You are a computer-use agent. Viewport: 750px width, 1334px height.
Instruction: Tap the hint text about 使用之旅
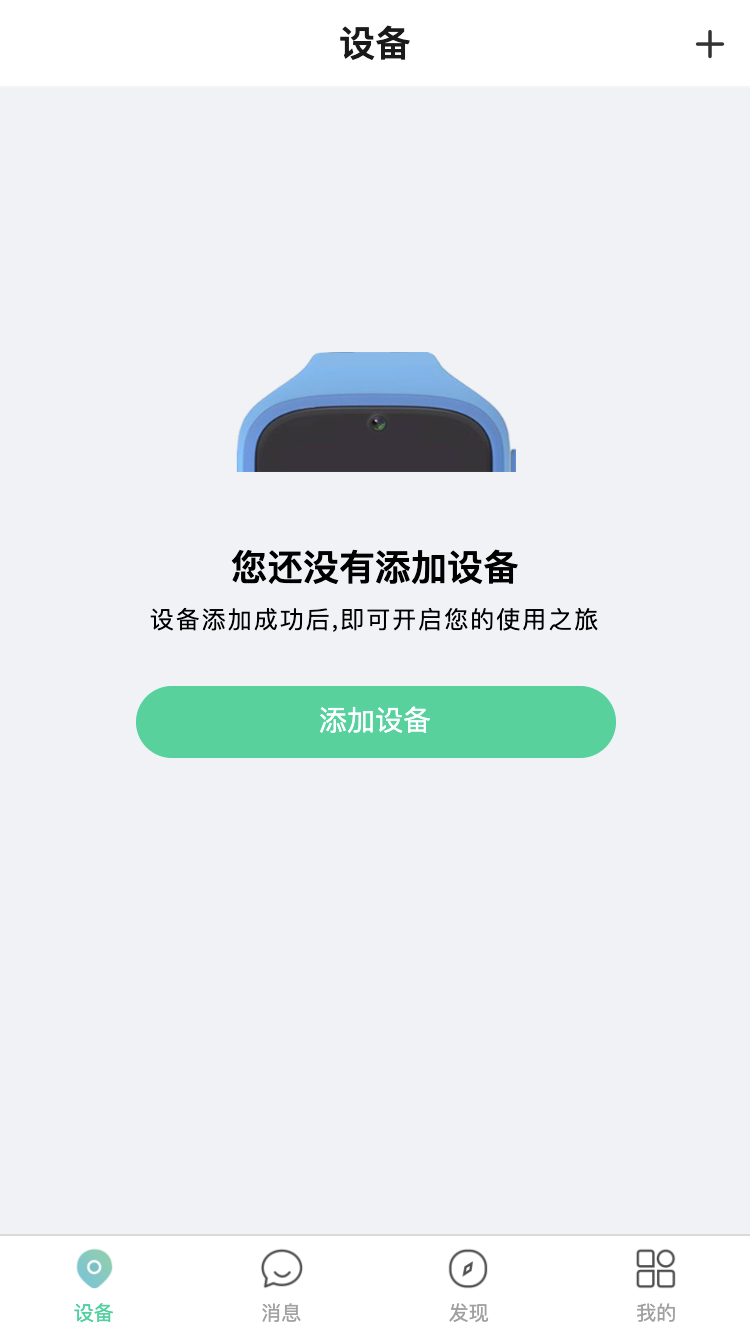point(376,620)
